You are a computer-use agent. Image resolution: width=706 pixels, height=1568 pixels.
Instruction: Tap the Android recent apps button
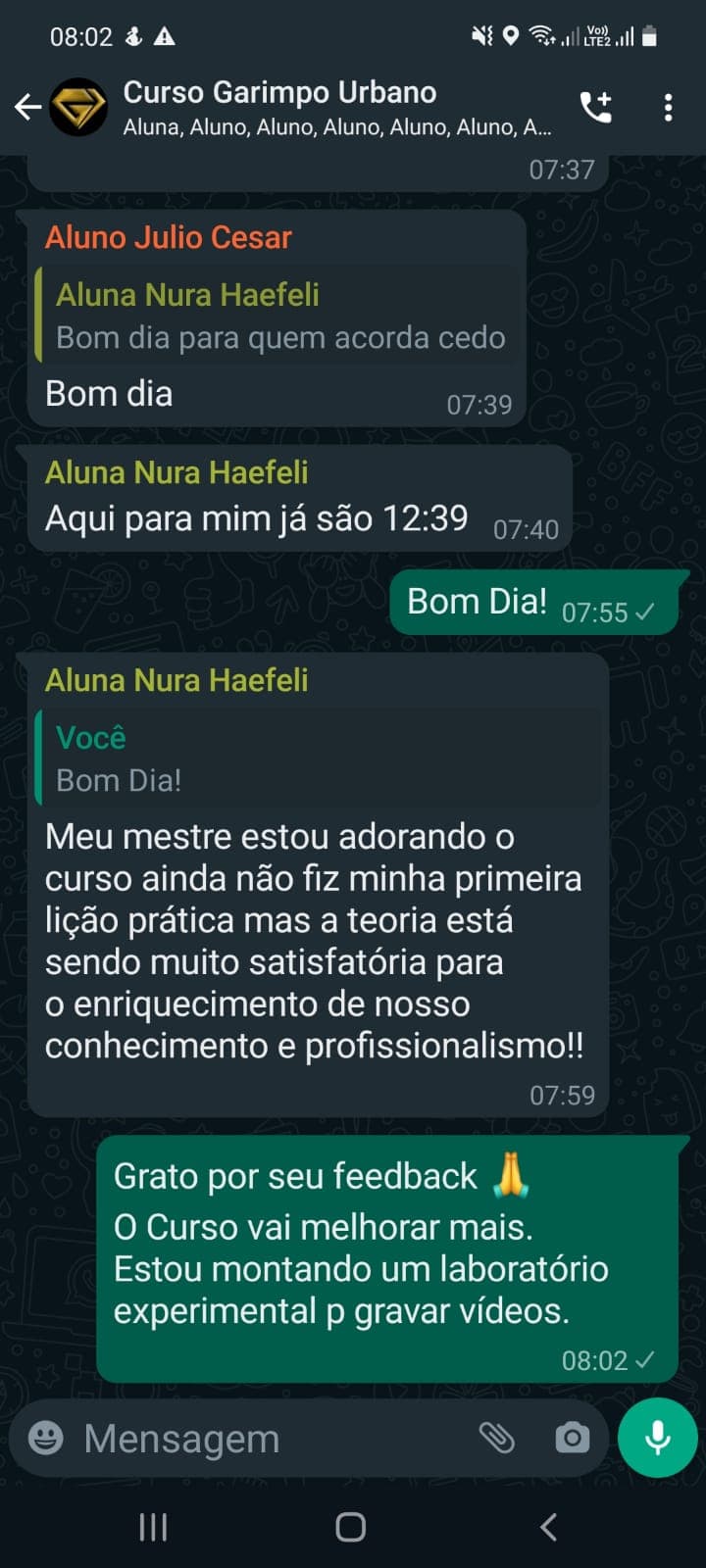[x=152, y=1525]
